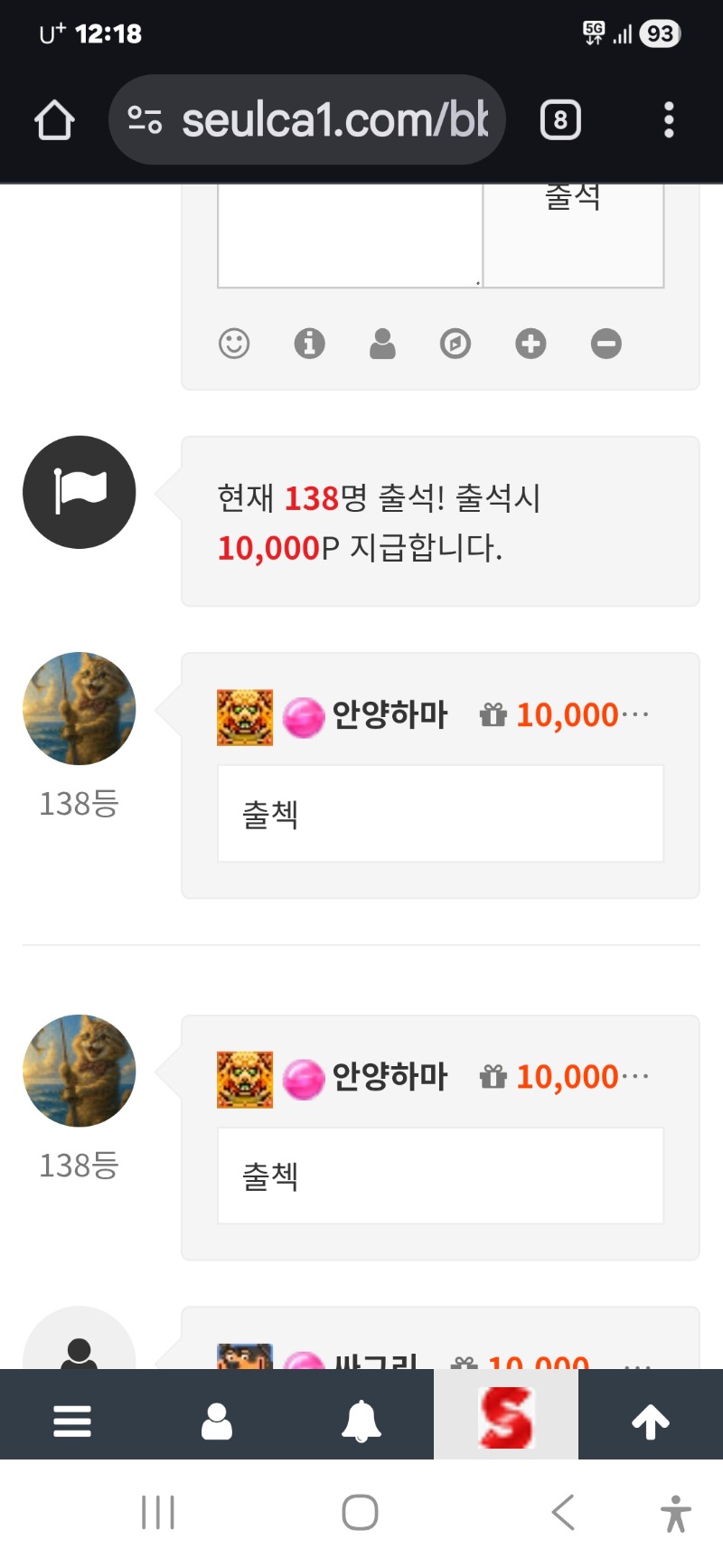Tap the attendance comment text box
Screen dimensions: 723x1568
click(350, 237)
